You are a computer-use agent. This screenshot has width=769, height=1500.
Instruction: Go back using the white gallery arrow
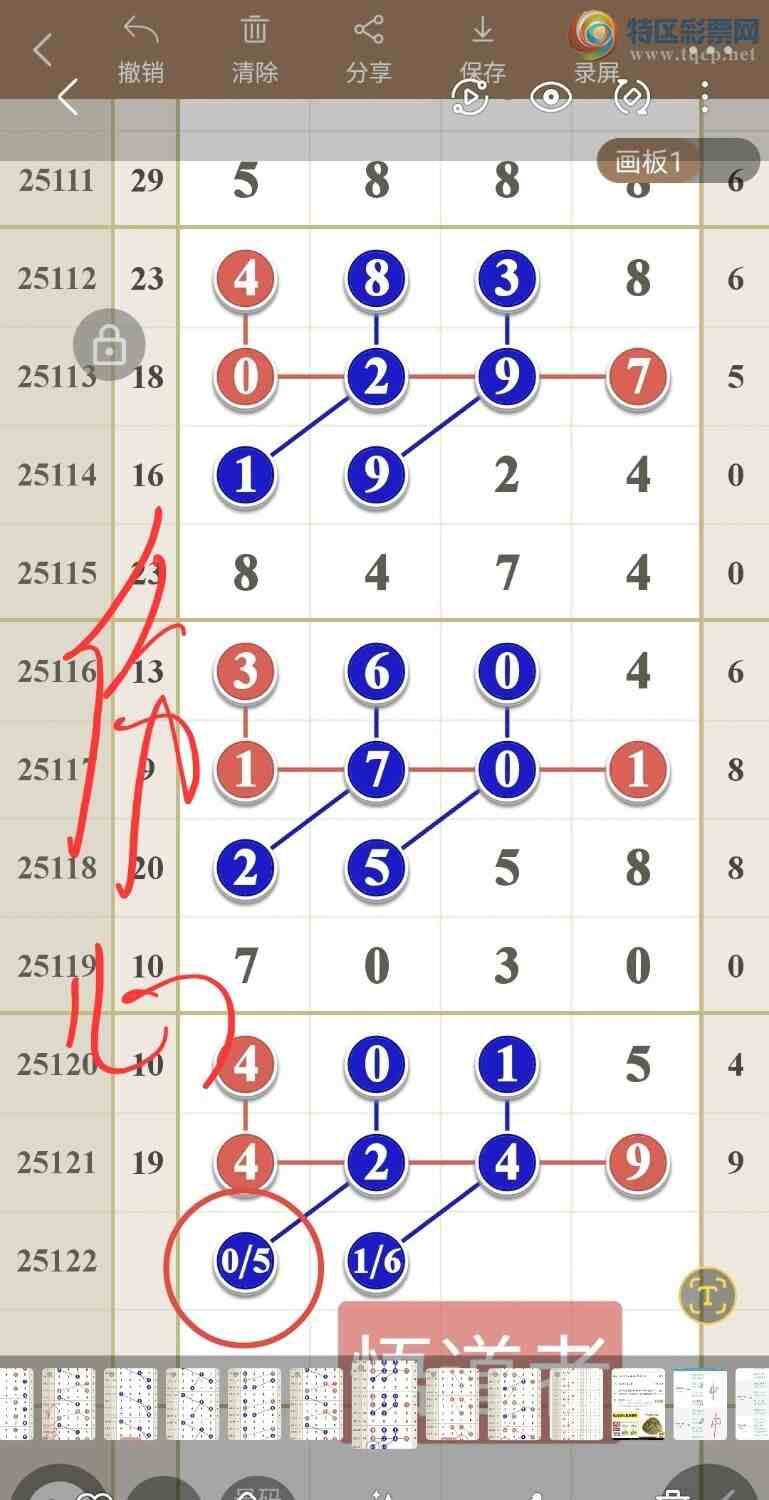(68, 97)
